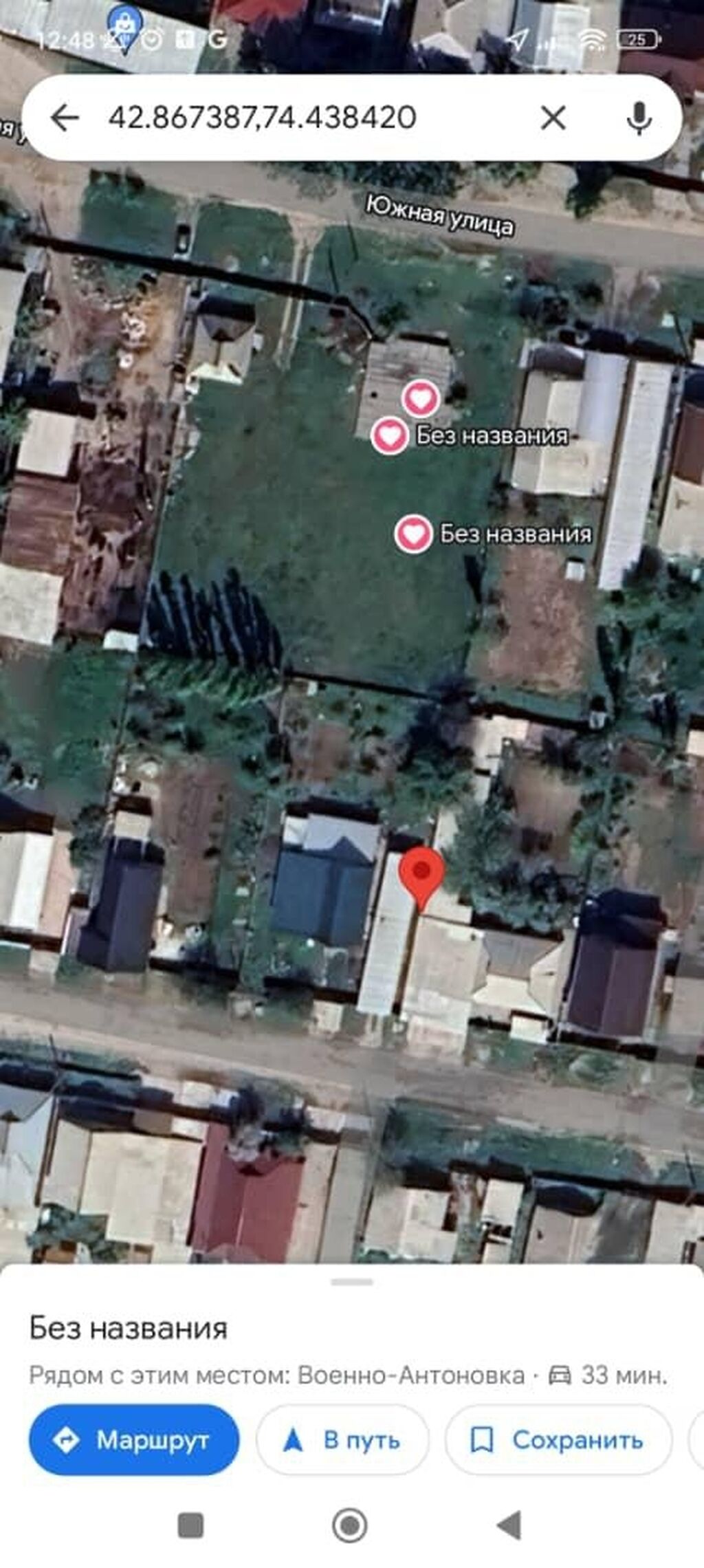The image size is (704, 1568).
Task: Tap the back arrow in search bar
Action: coord(65,118)
